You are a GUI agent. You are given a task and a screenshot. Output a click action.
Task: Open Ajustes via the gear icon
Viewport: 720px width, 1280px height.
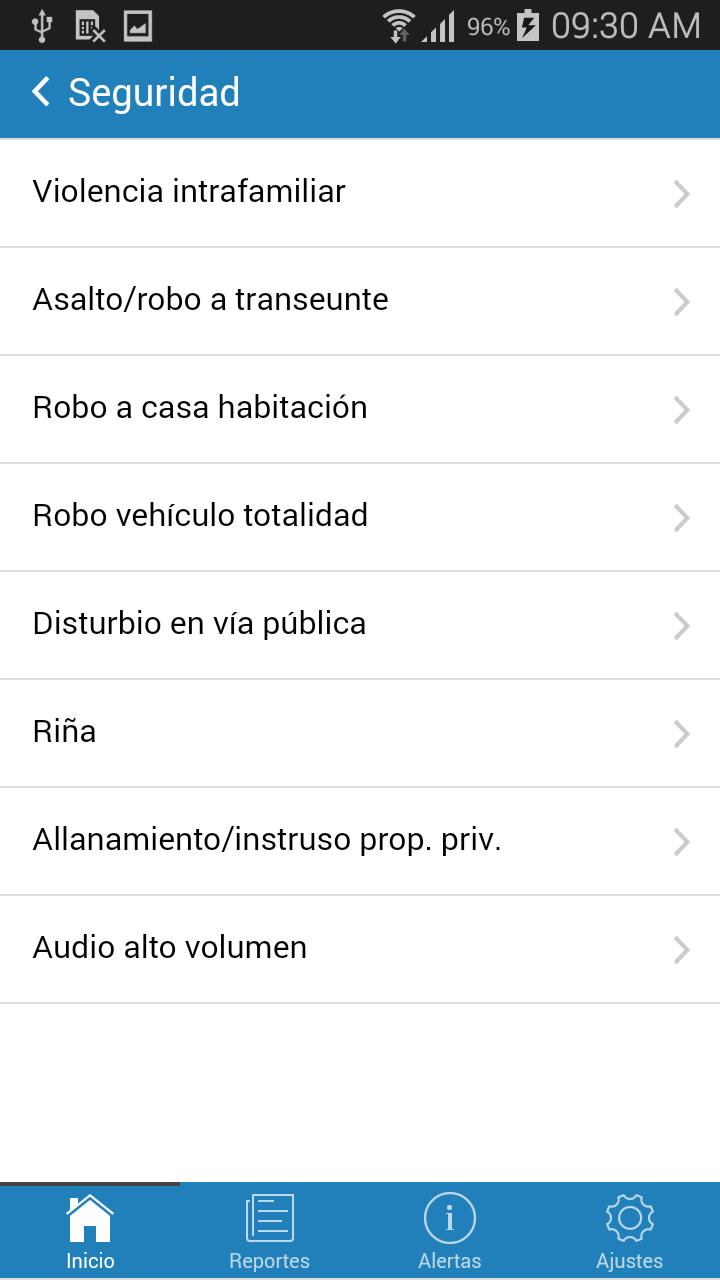629,1218
